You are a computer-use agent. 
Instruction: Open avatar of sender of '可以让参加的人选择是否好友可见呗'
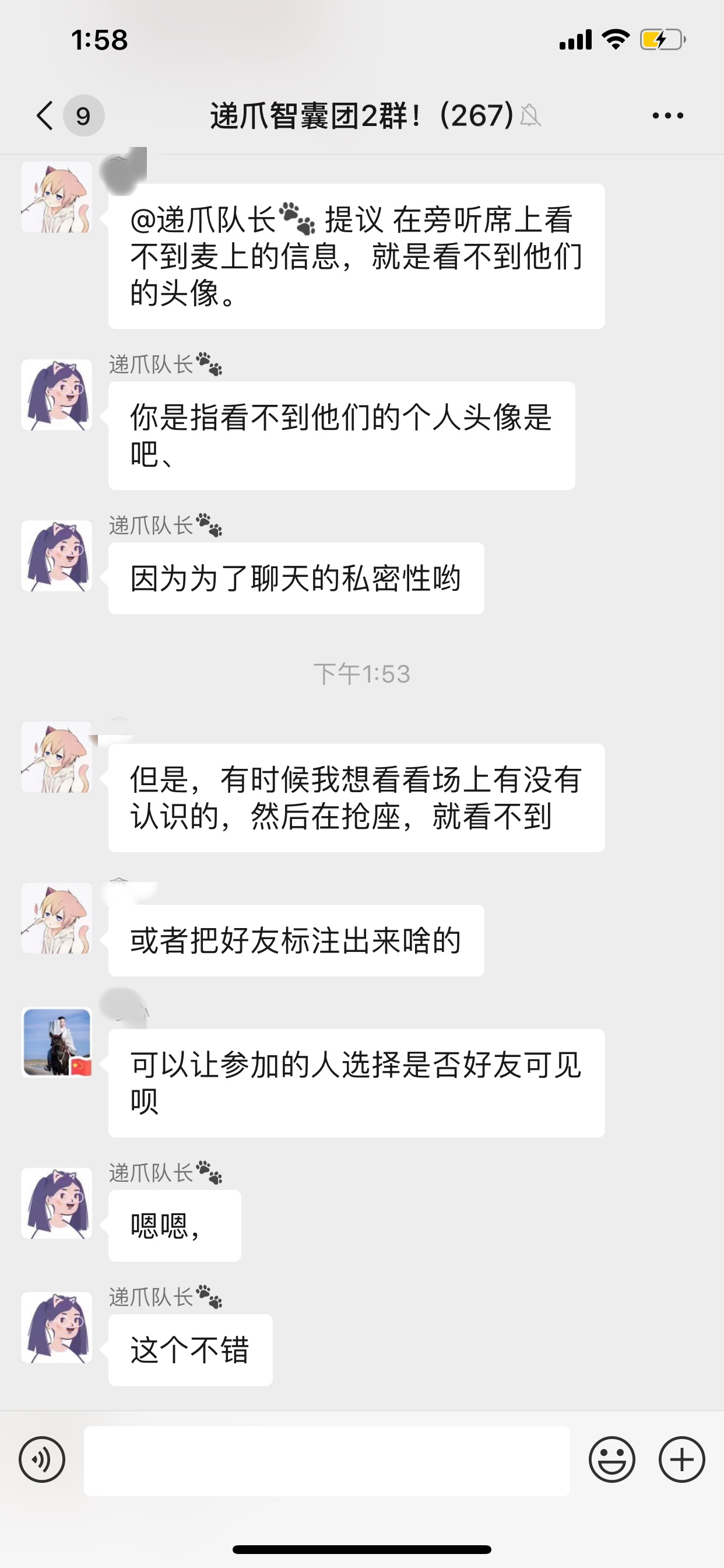(x=57, y=1042)
